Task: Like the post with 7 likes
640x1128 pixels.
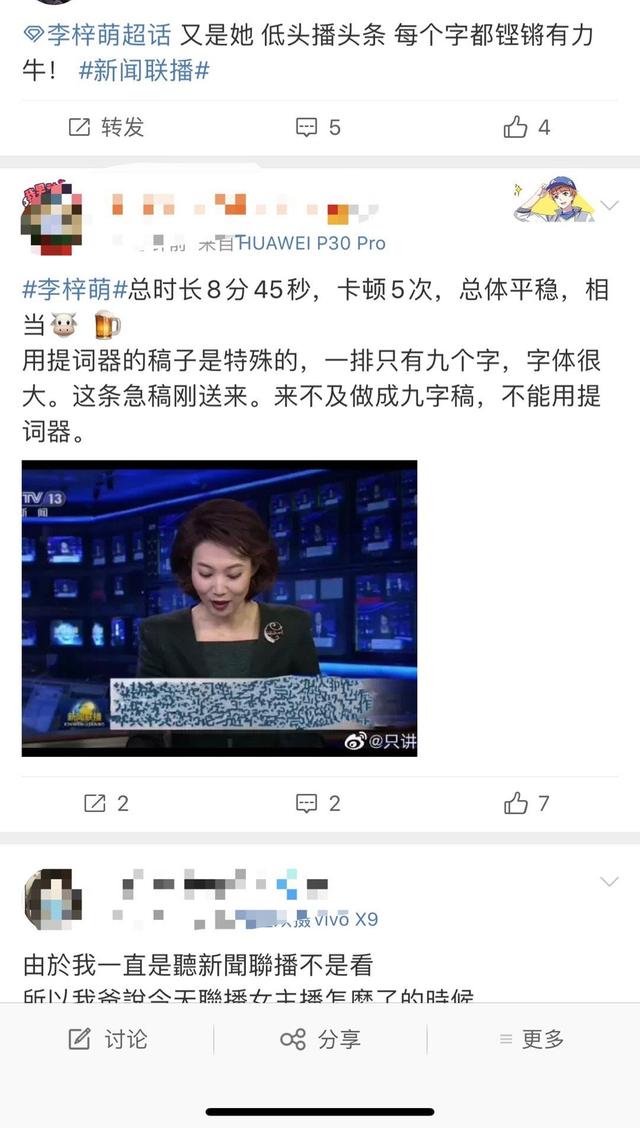Action: (527, 803)
